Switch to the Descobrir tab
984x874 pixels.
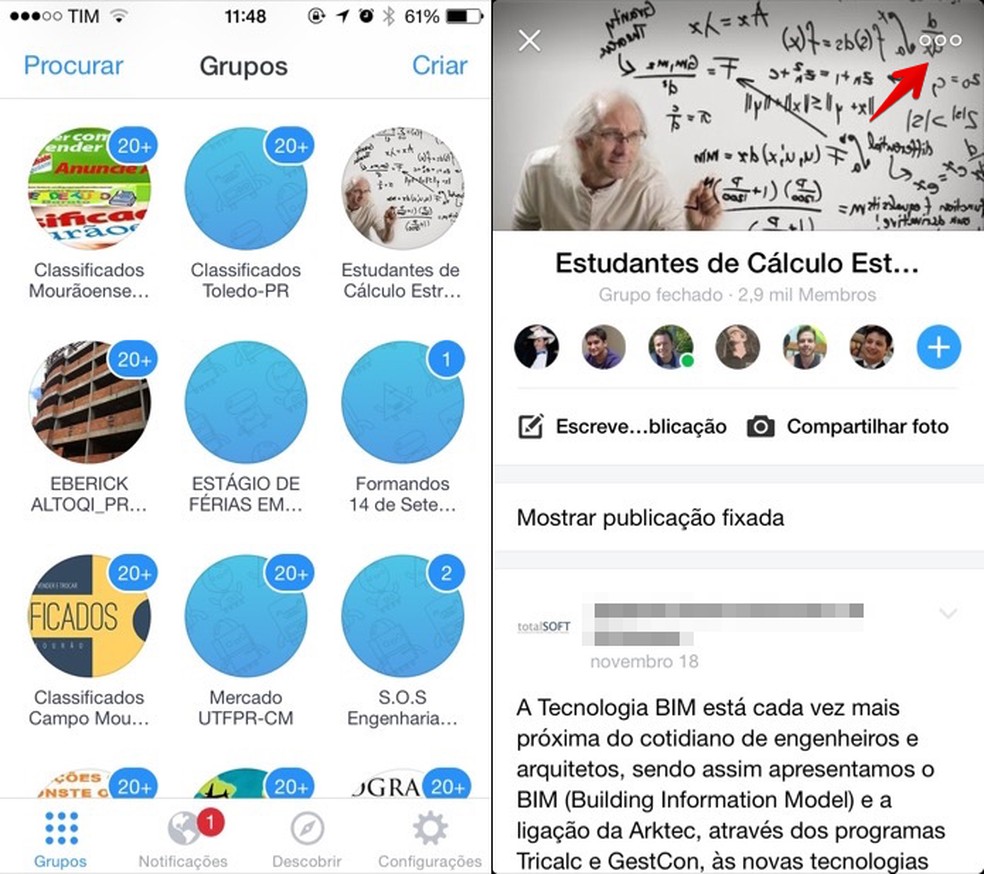coord(307,838)
